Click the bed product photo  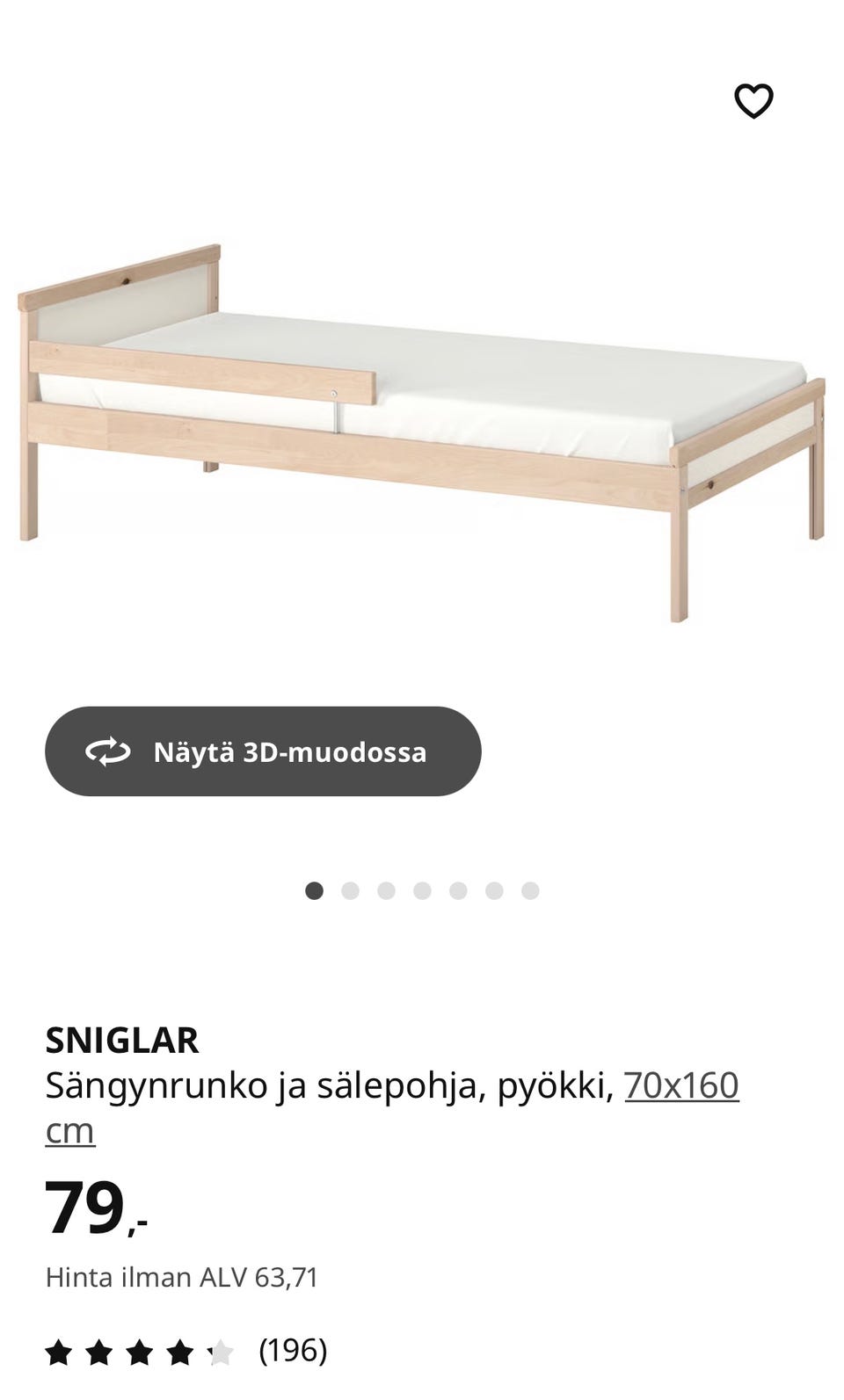point(422,422)
